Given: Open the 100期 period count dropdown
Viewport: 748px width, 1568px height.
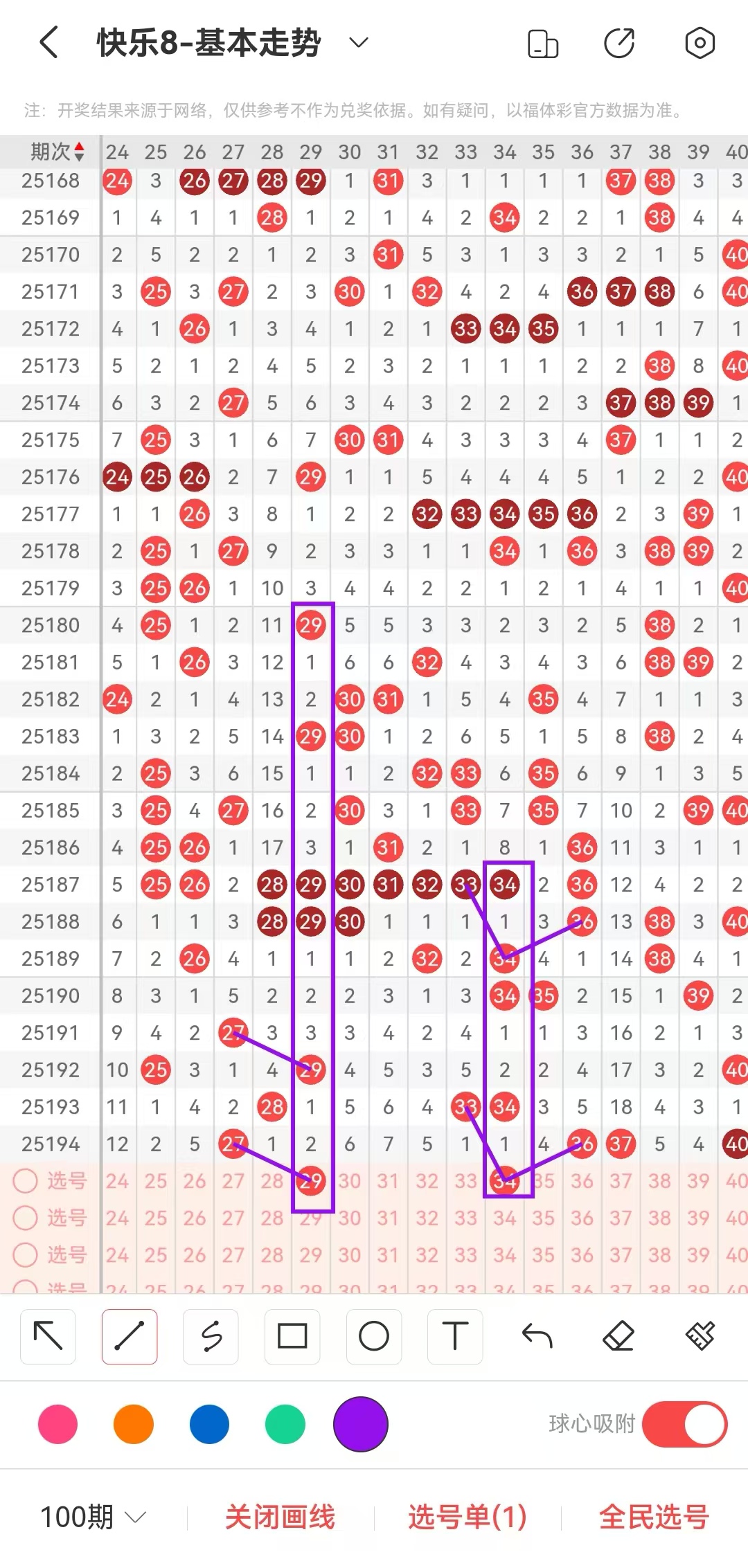Looking at the screenshot, I should point(93,1517).
